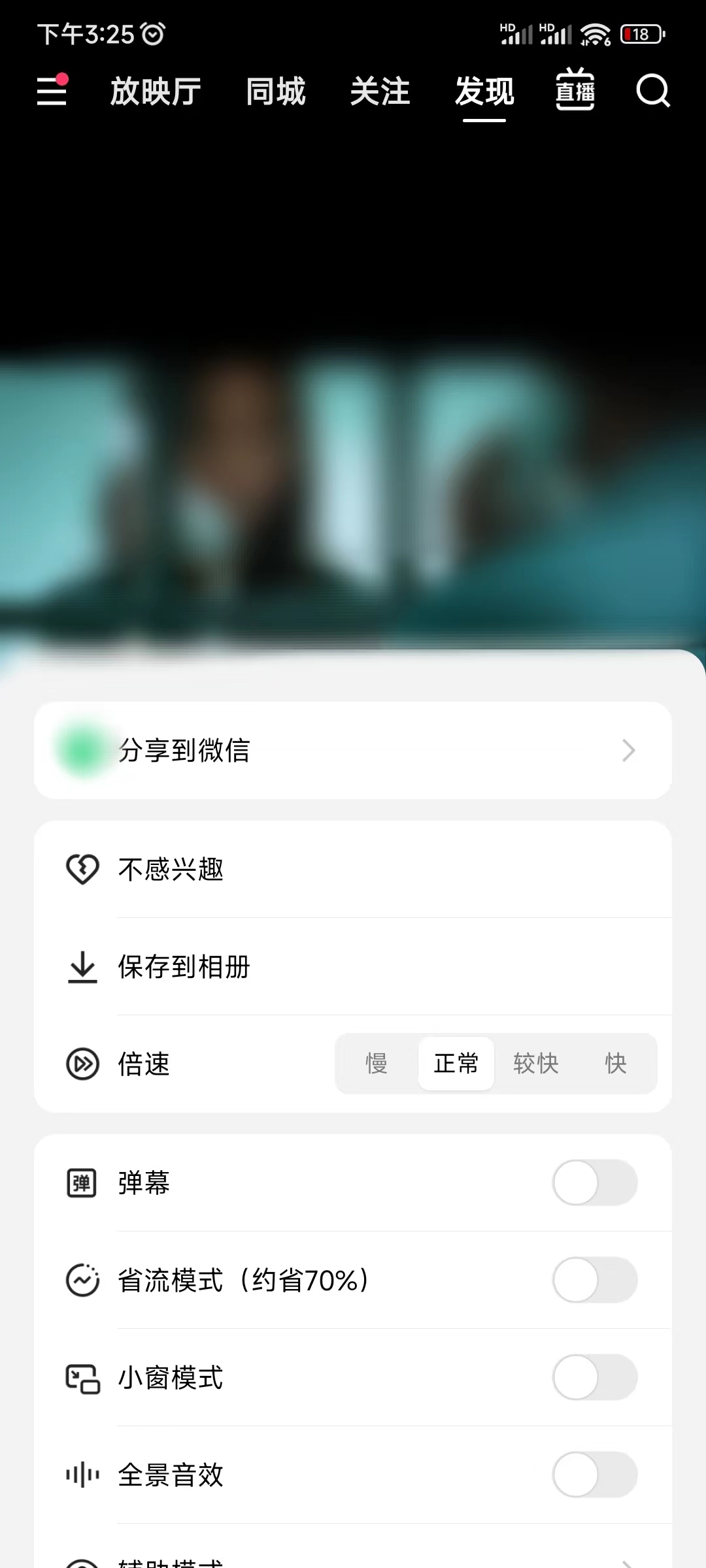Open the search icon at top right
706x1568 pixels.
(652, 91)
